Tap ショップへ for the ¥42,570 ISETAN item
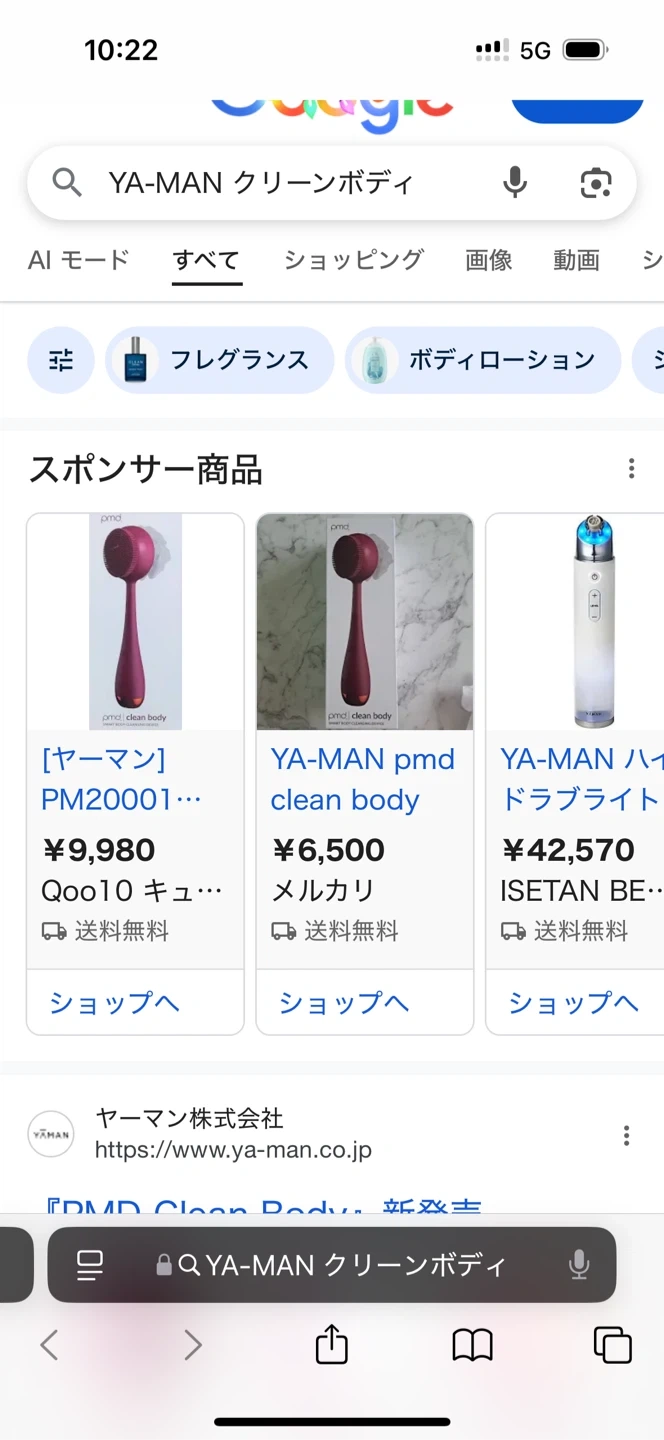The width and height of the screenshot is (664, 1440). tap(574, 1002)
